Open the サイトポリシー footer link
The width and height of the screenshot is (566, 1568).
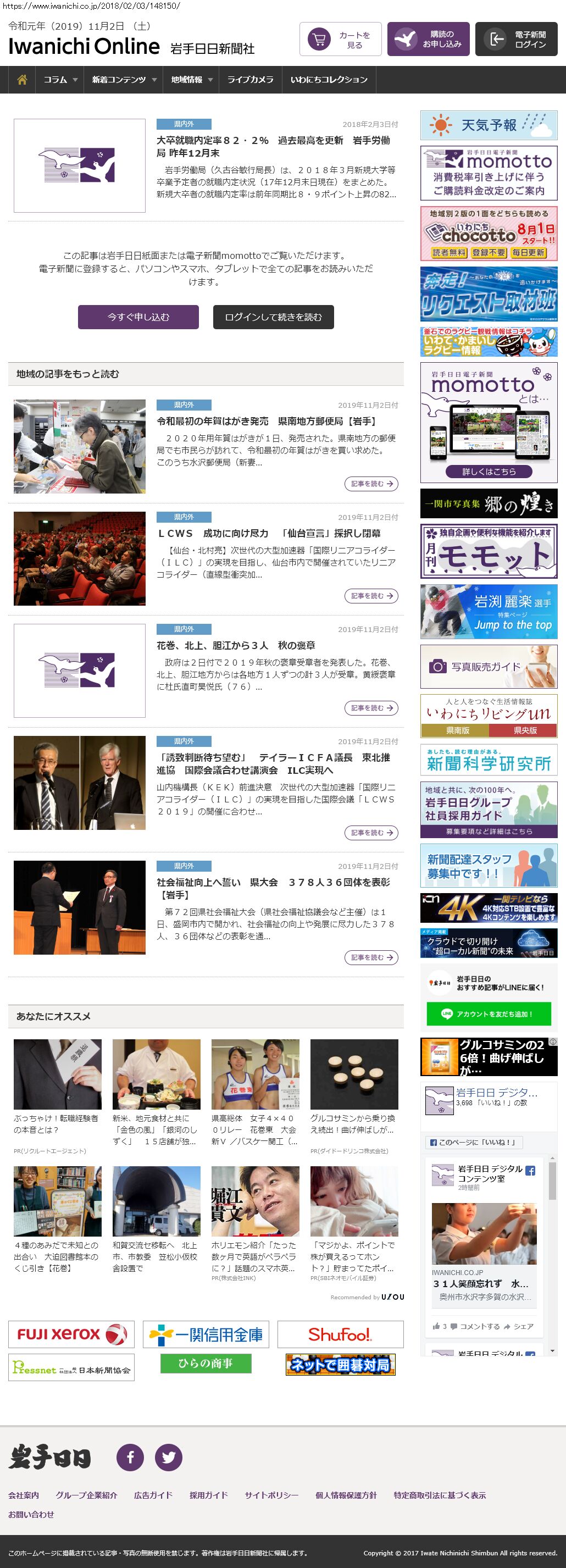(x=271, y=1495)
